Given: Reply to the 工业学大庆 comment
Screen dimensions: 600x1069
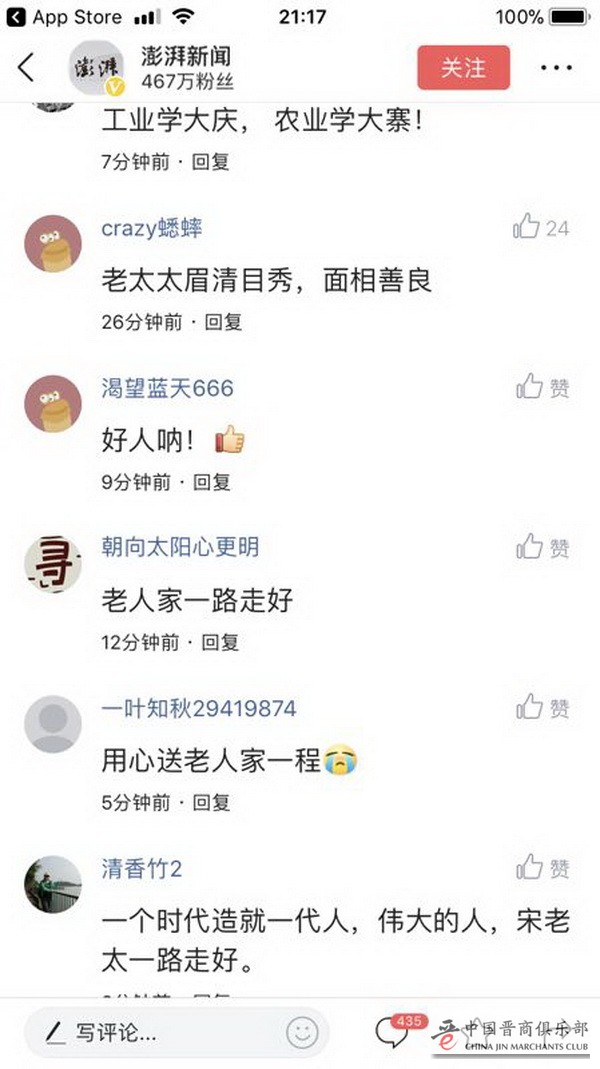Looking at the screenshot, I should [211, 161].
